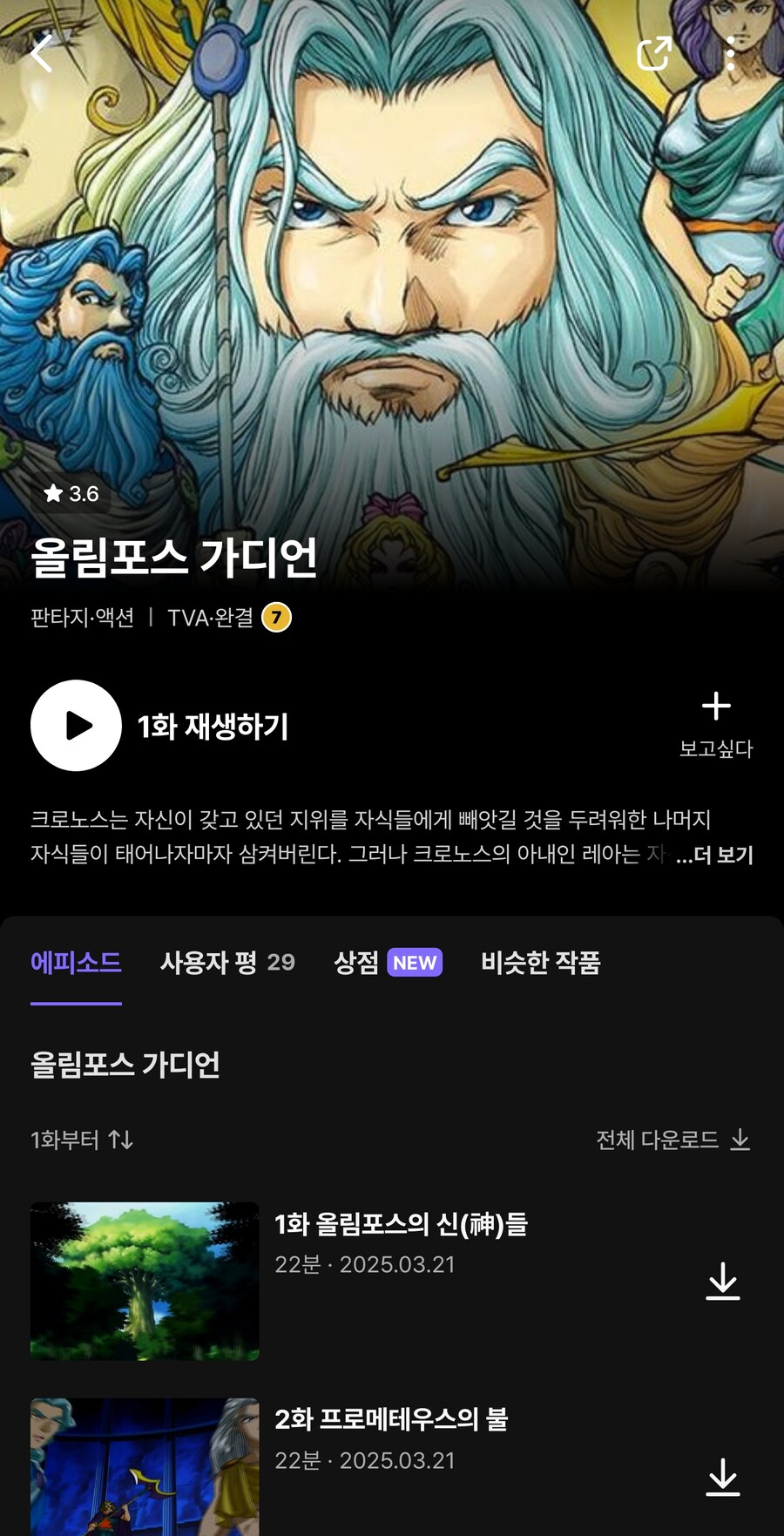
Task: Toggle the 1화부터 sort order
Action: (x=82, y=1140)
